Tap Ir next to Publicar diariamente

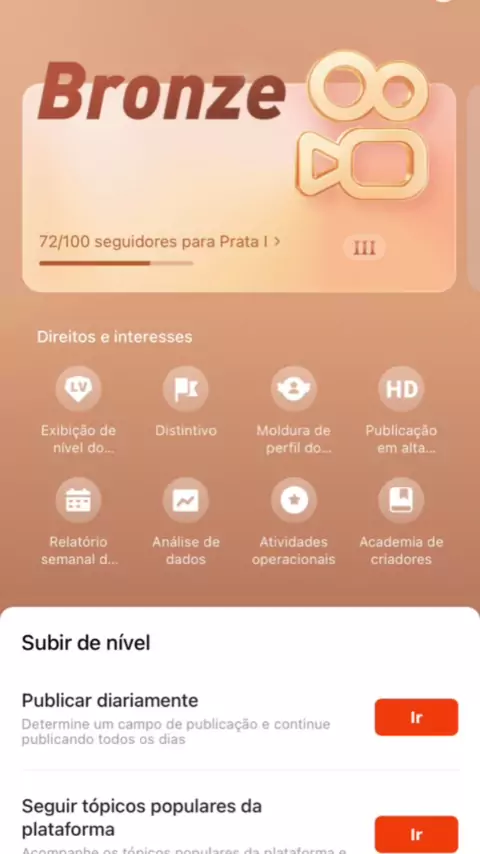416,717
